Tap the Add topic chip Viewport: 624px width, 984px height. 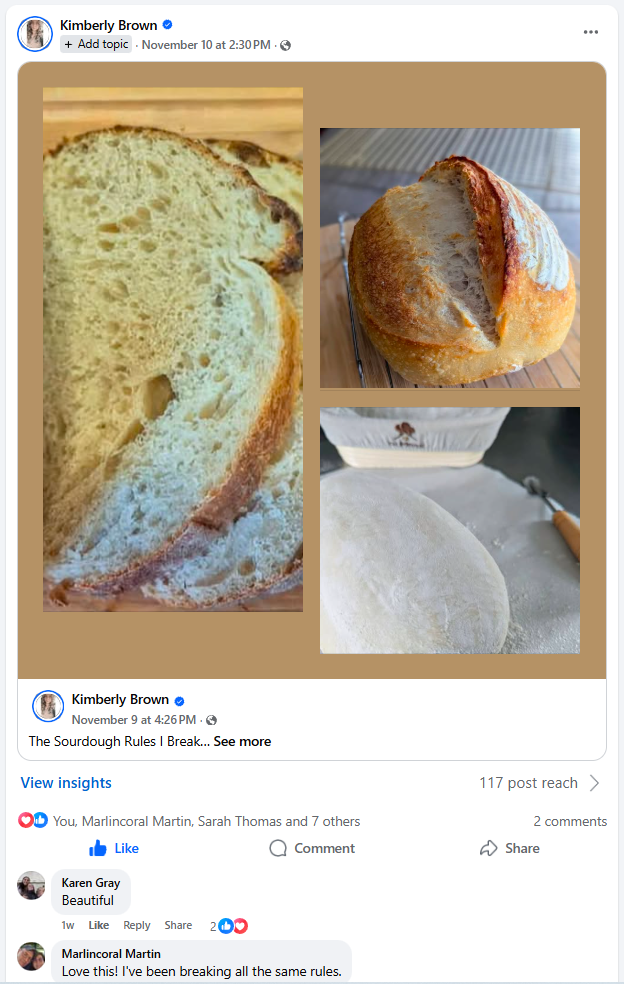96,44
